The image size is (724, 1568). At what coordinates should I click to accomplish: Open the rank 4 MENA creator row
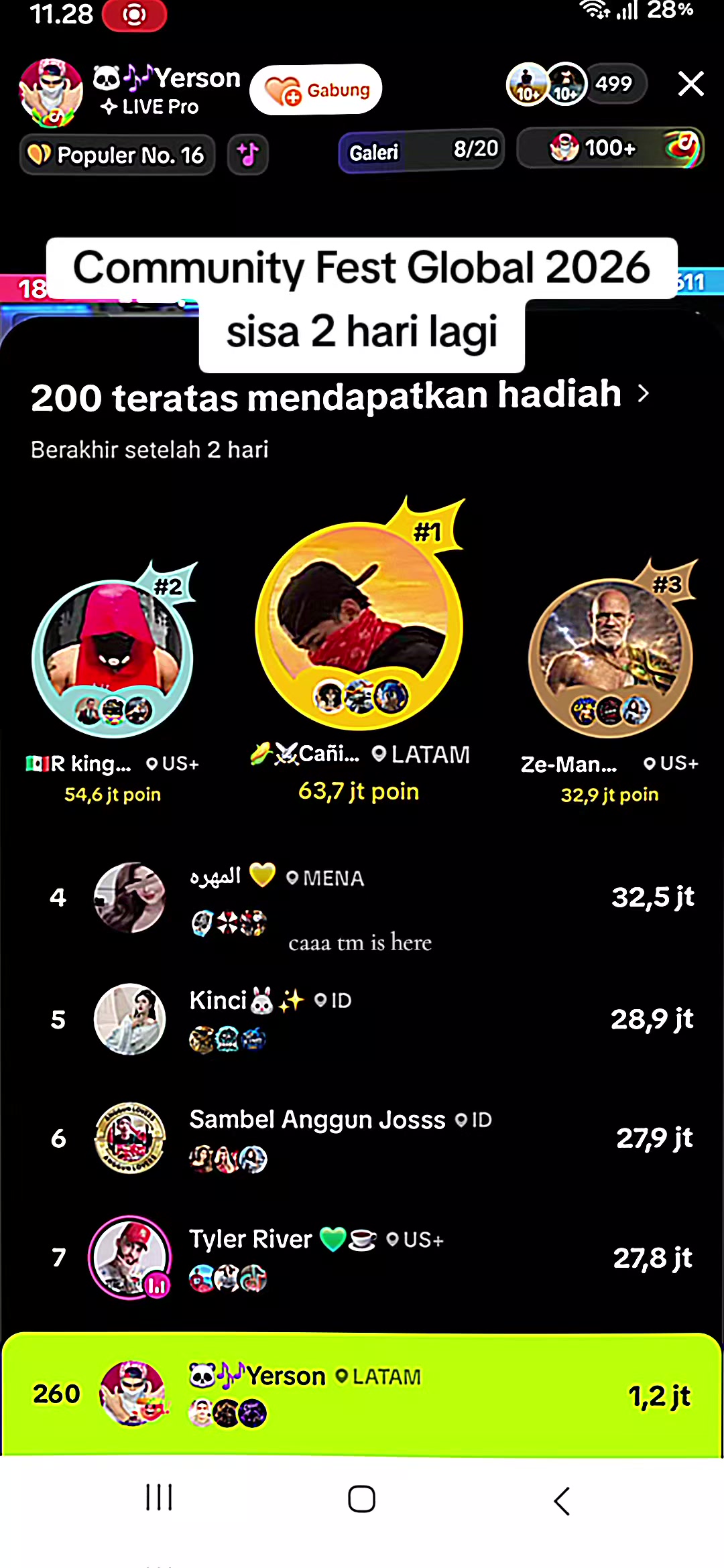[x=362, y=898]
